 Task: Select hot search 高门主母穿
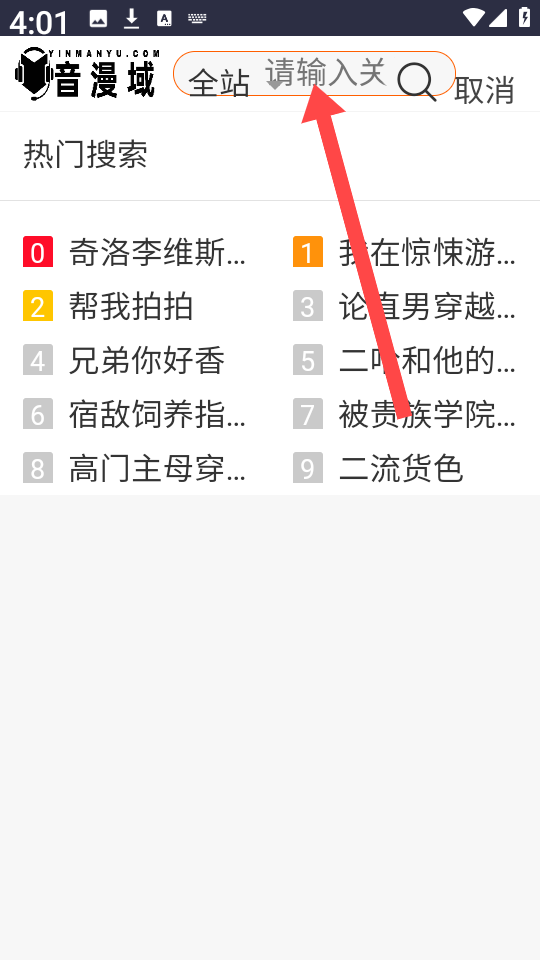click(x=157, y=468)
